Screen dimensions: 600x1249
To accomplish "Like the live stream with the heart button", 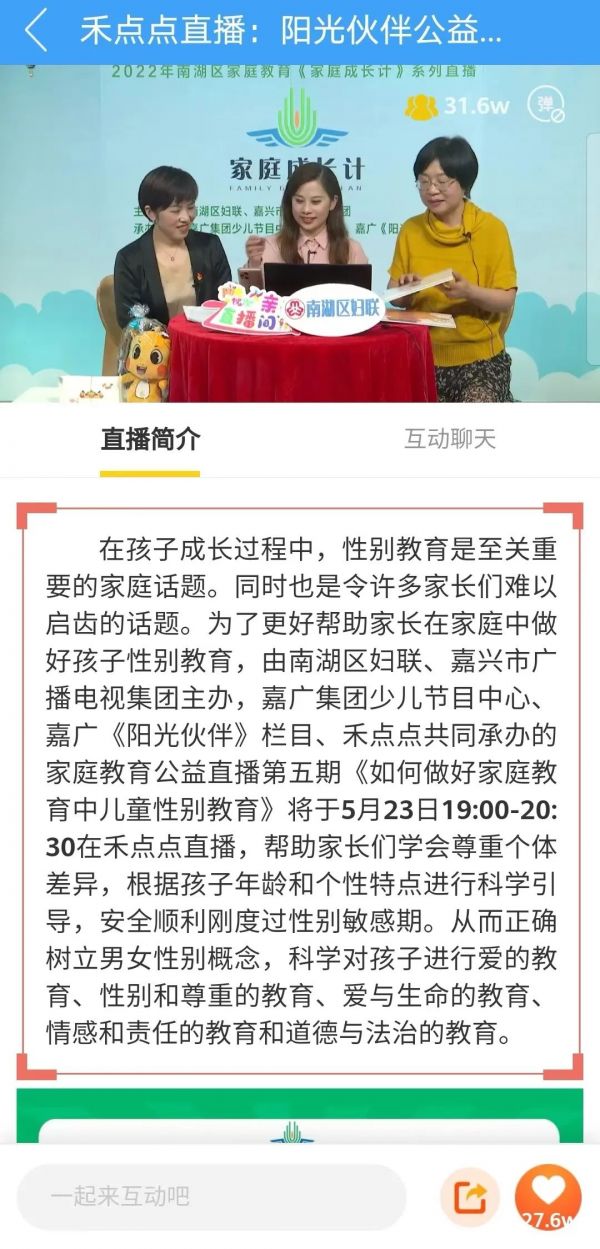I will (547, 1197).
